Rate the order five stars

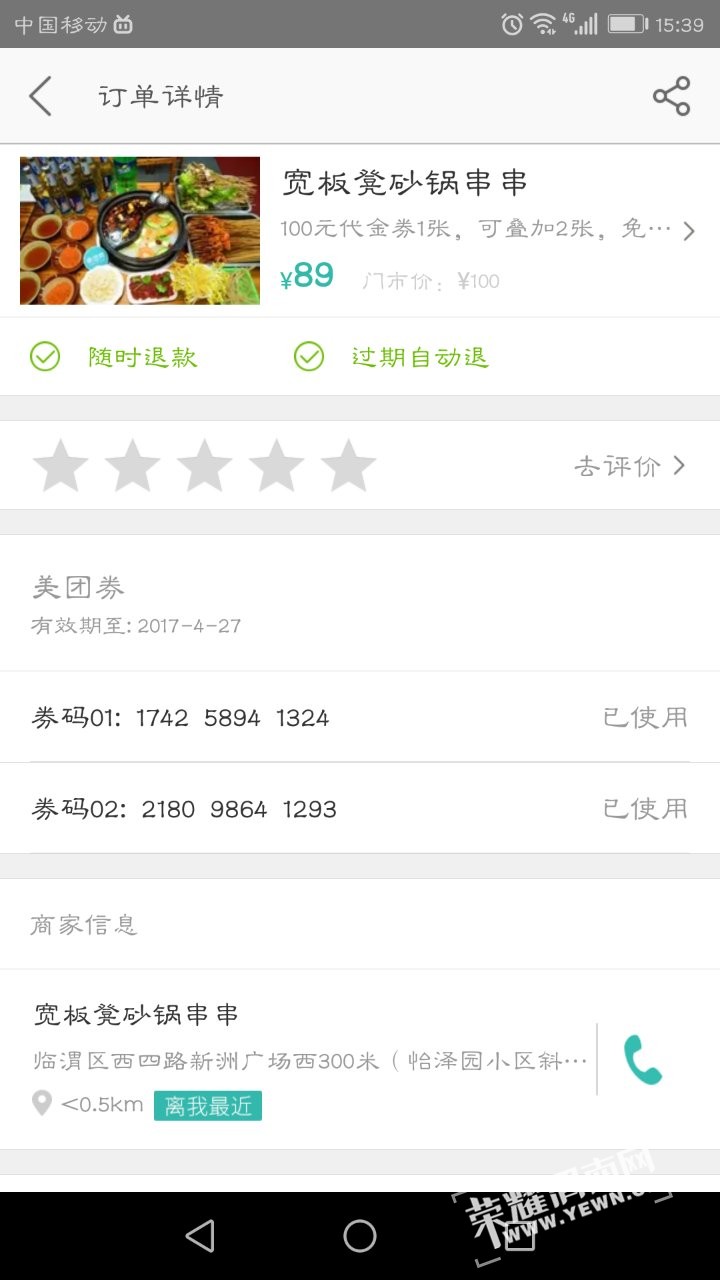click(x=348, y=466)
